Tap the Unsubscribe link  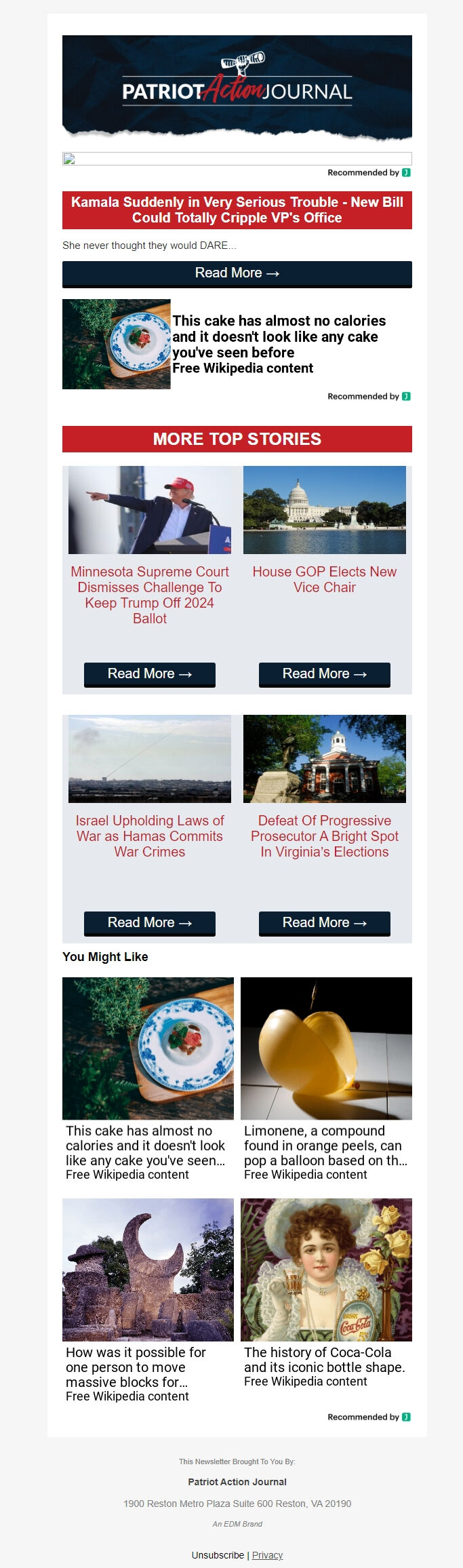pos(218,1555)
